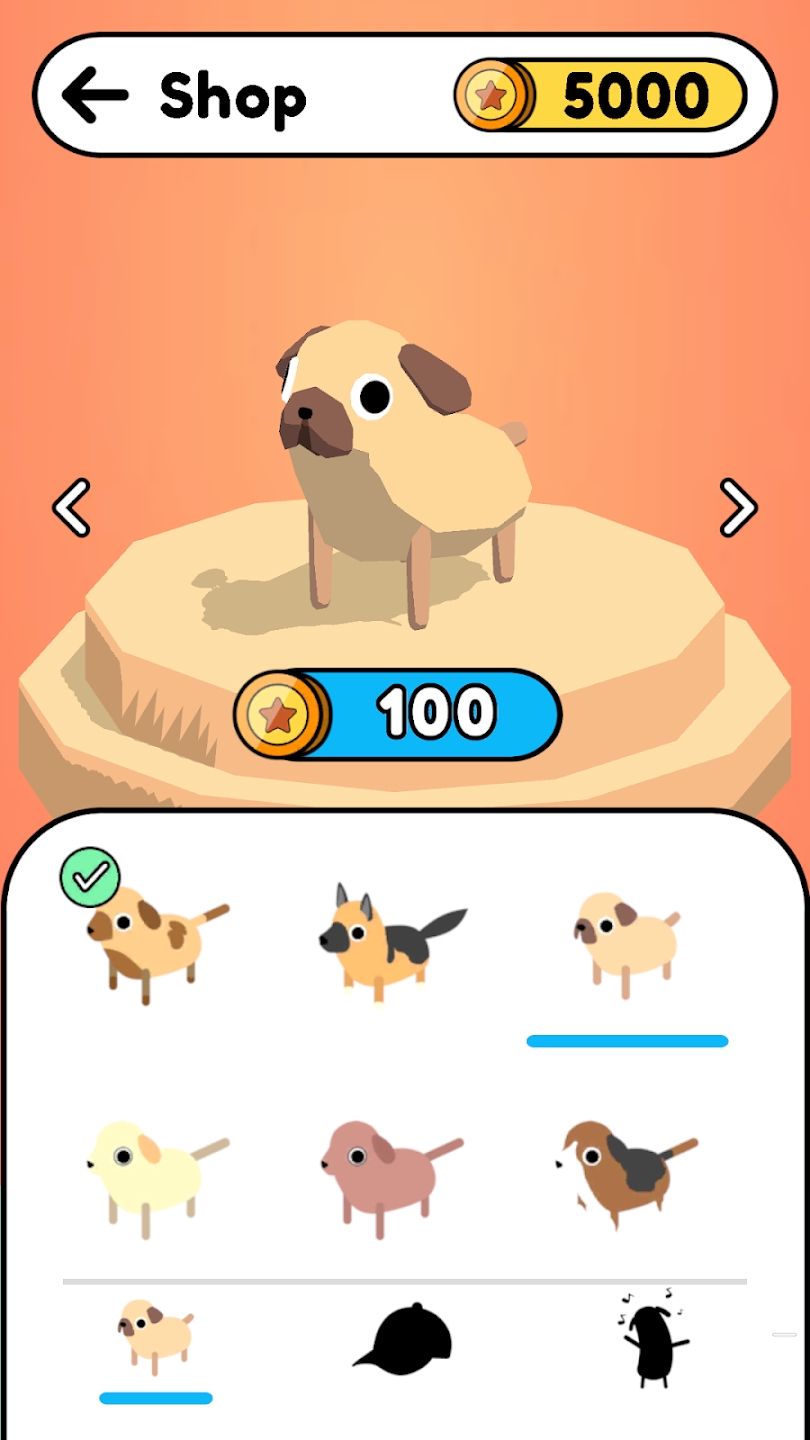
Task: Tap the blue selection bar under the pug
Action: 627,1041
